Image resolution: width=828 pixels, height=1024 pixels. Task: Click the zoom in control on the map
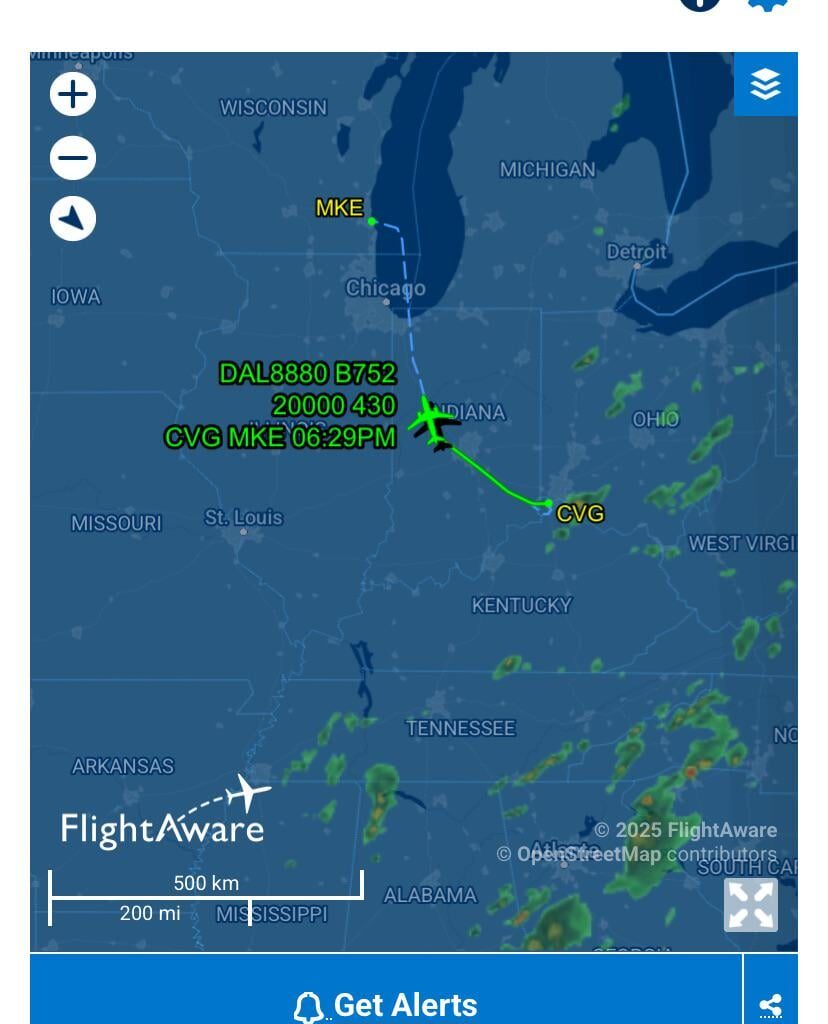[72, 94]
